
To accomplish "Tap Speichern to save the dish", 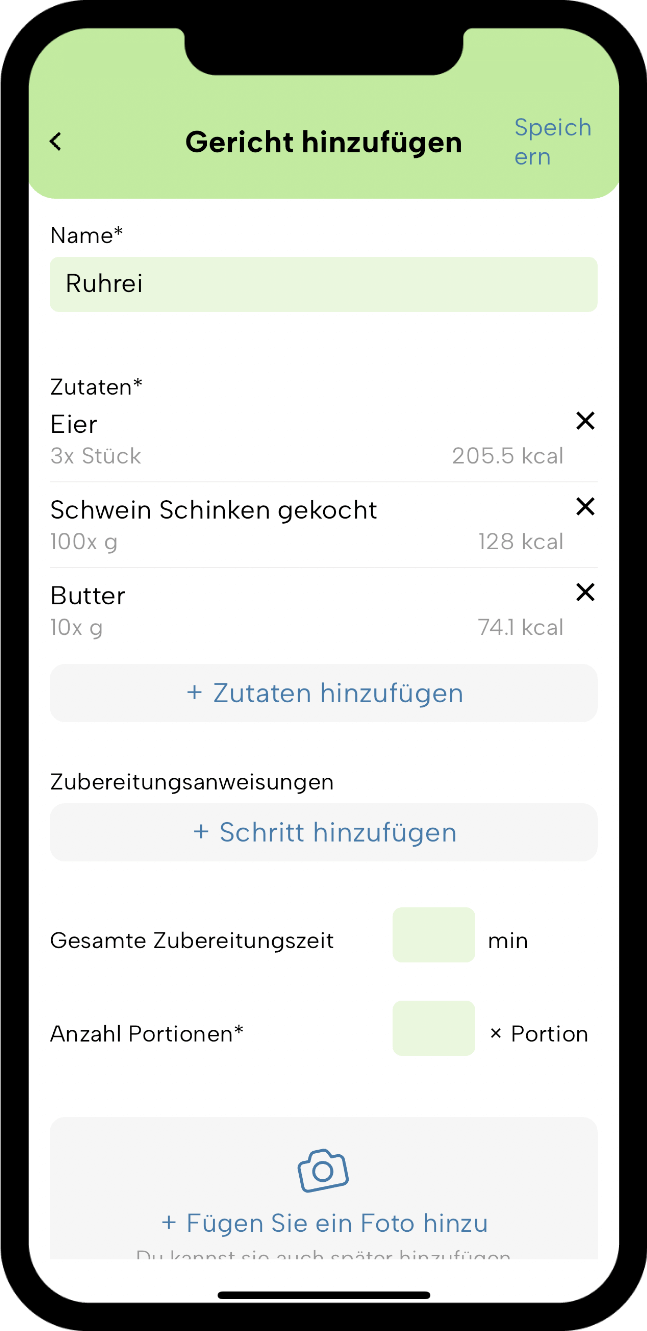I will (553, 142).
